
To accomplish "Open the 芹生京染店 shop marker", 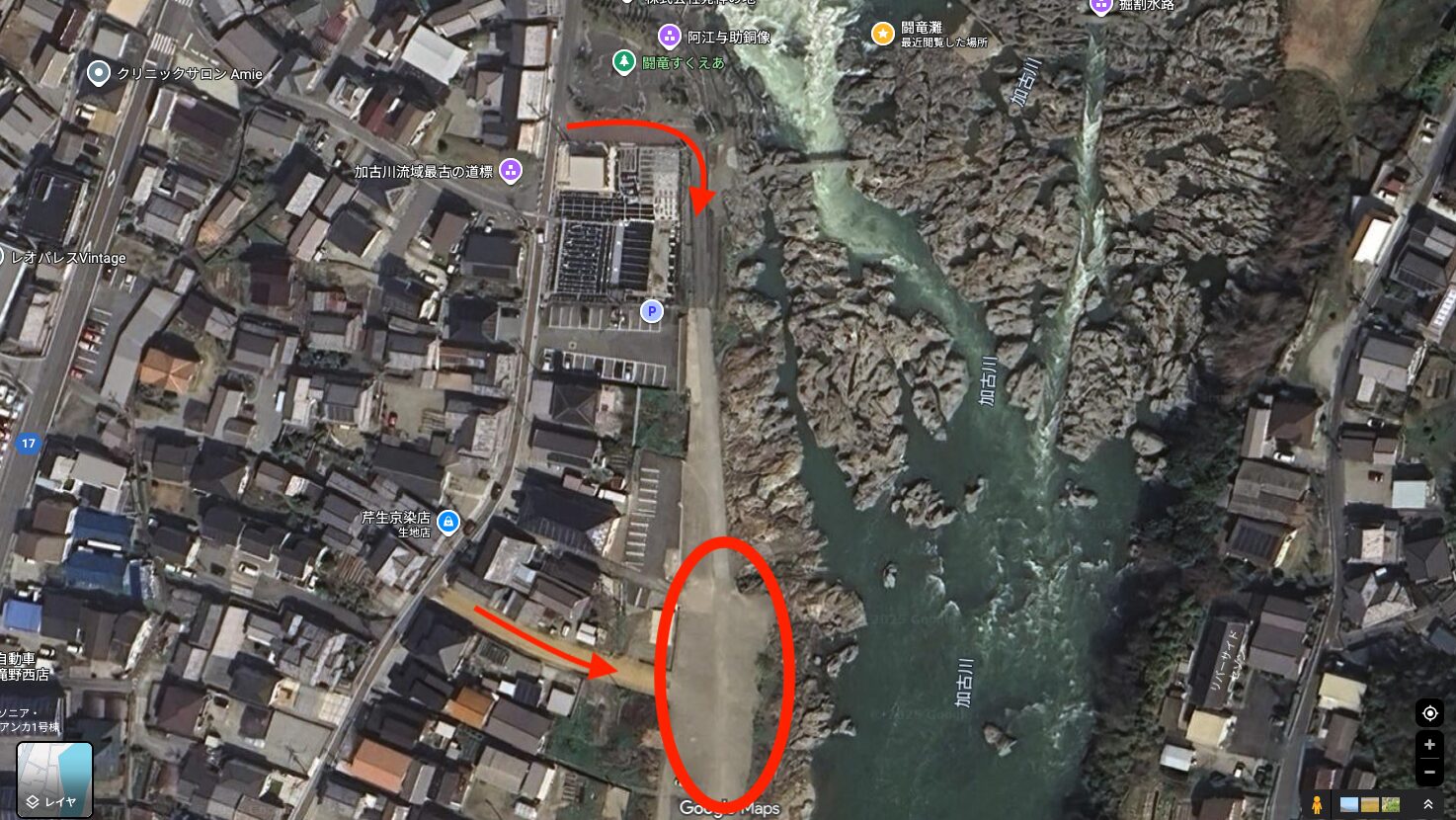I will 447,521.
